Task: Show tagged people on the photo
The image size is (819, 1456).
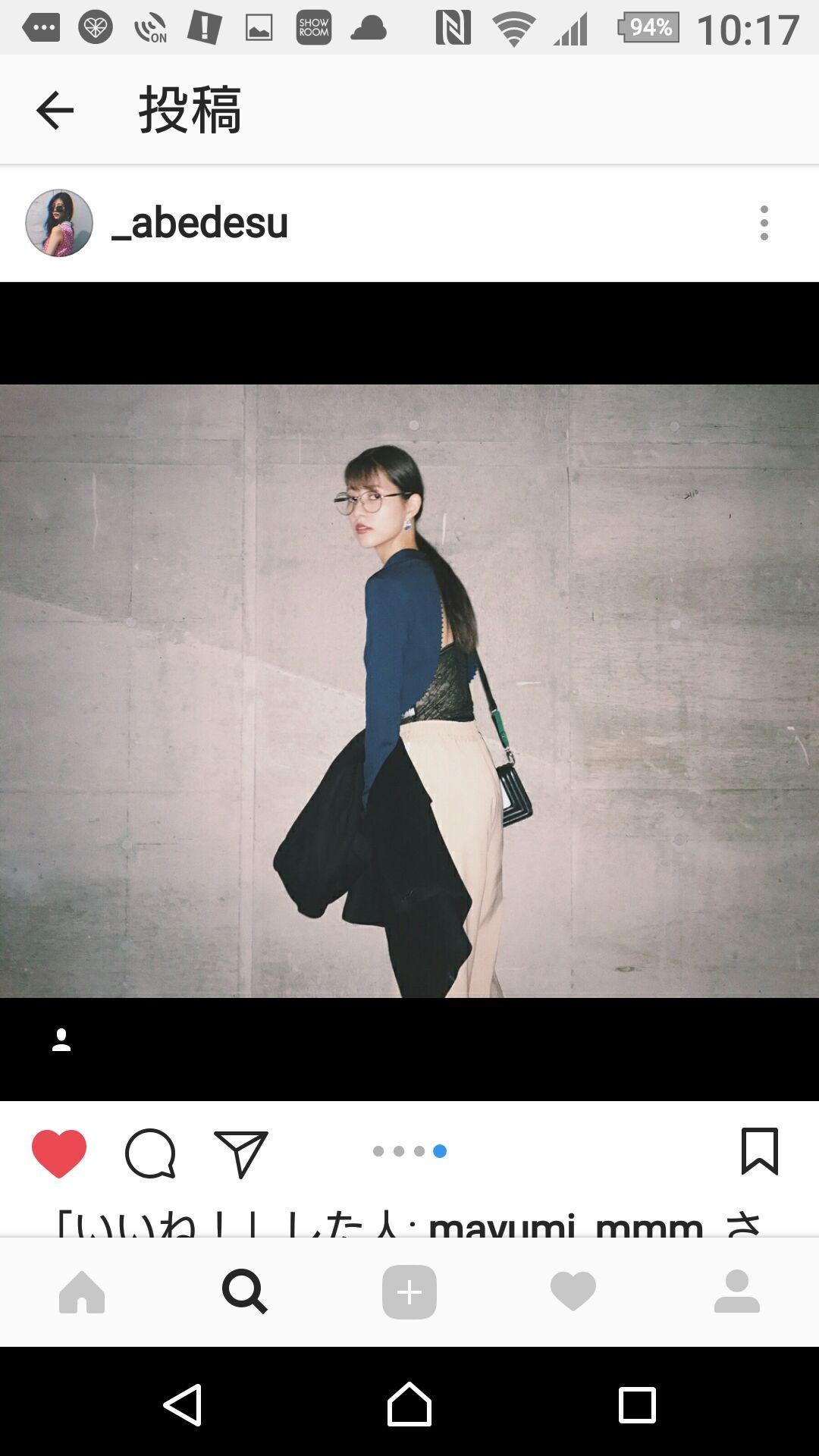Action: pyautogui.click(x=61, y=1040)
